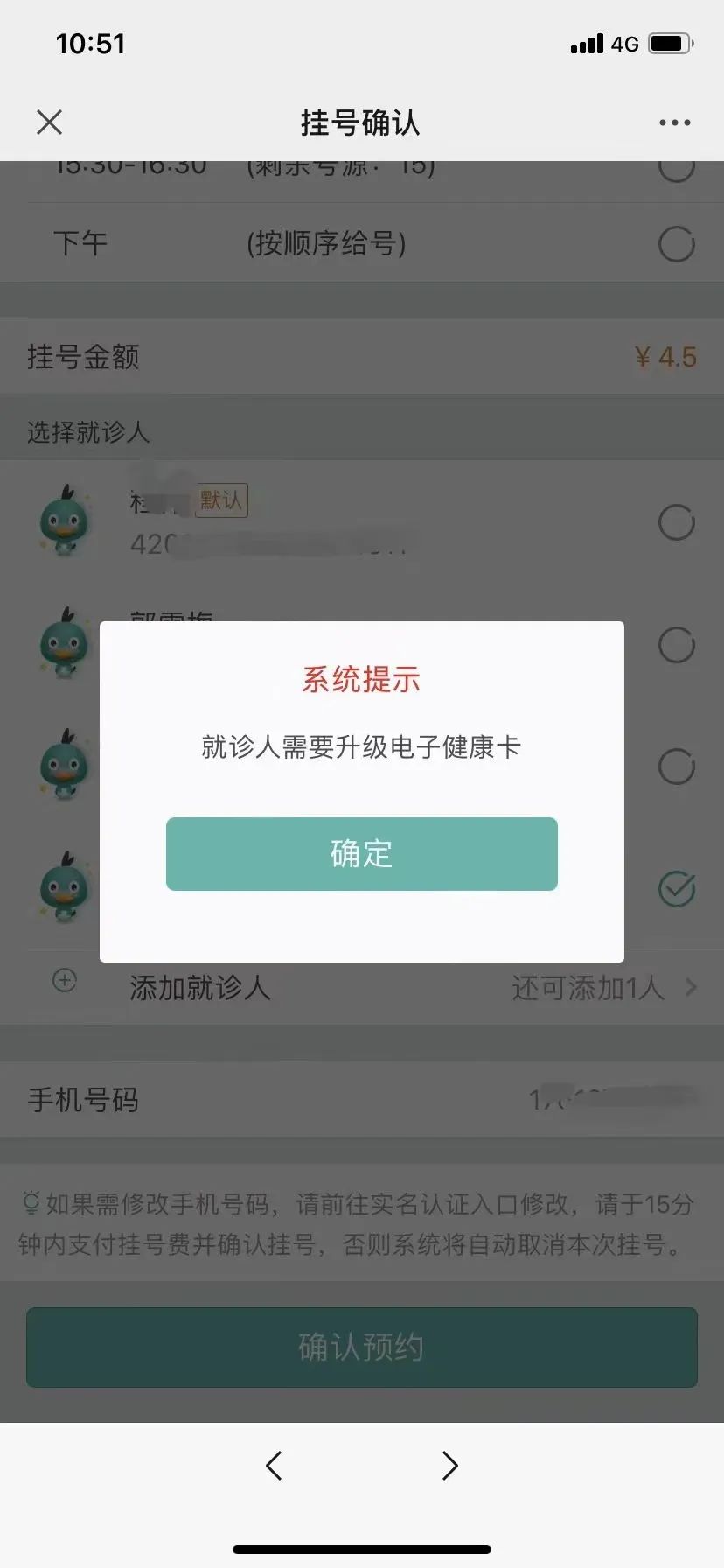Select the default 默认 patient

(676, 523)
